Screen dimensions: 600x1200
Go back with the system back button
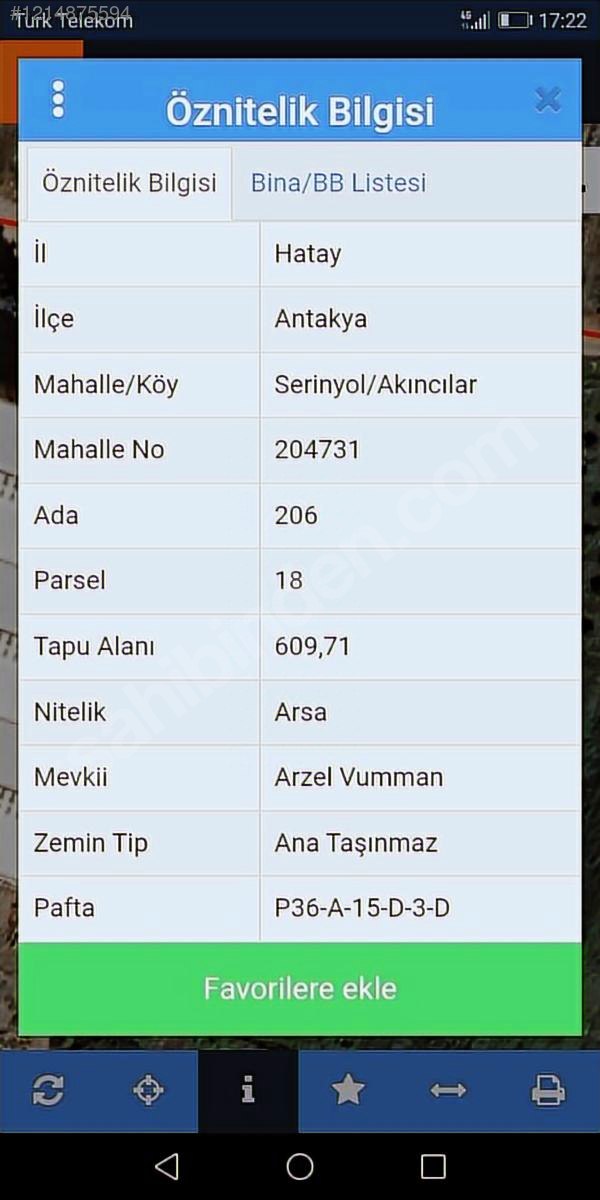167,1166
